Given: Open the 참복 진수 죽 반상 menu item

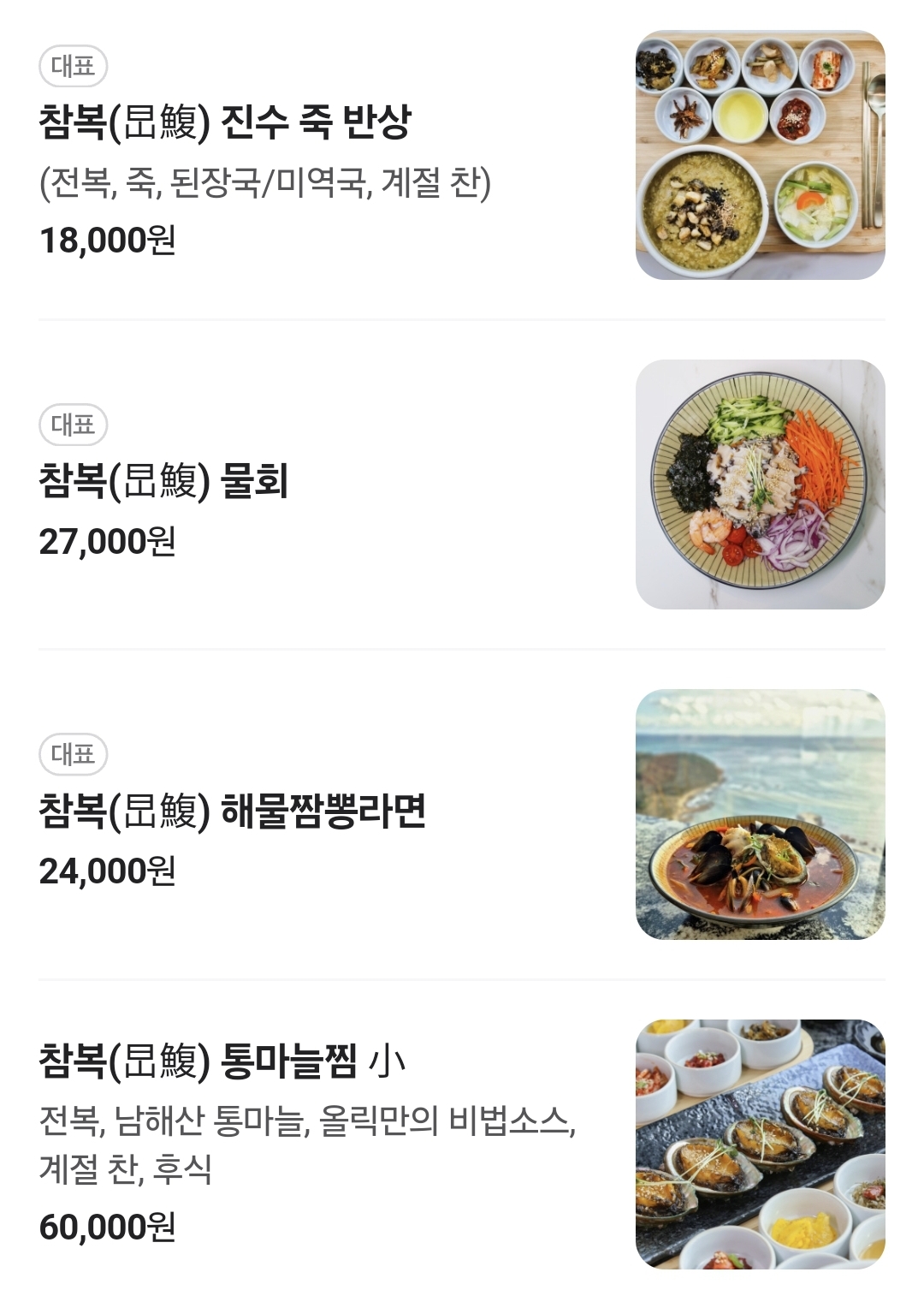Looking at the screenshot, I should (225, 122).
